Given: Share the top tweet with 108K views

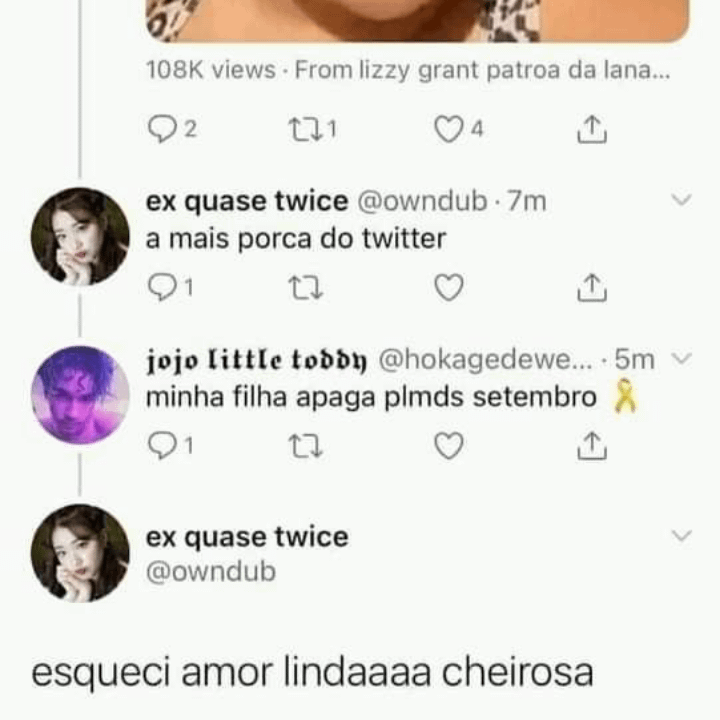Looking at the screenshot, I should coord(592,129).
